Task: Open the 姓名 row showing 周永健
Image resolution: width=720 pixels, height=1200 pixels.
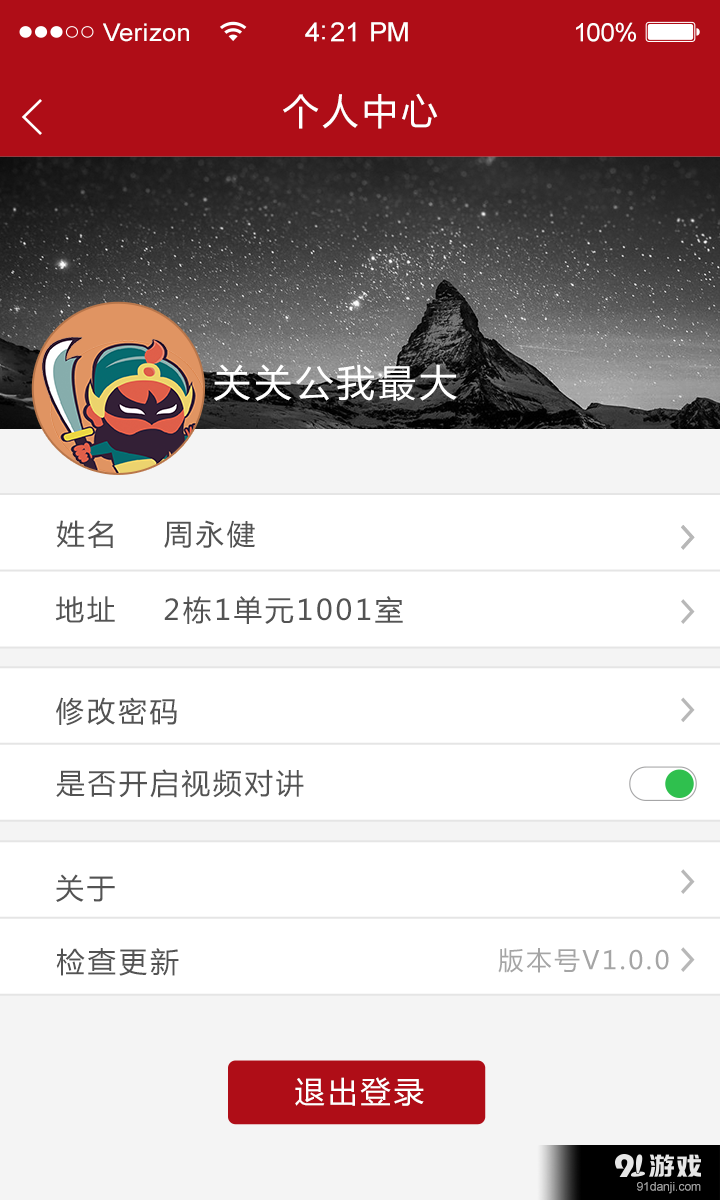Action: (x=360, y=535)
